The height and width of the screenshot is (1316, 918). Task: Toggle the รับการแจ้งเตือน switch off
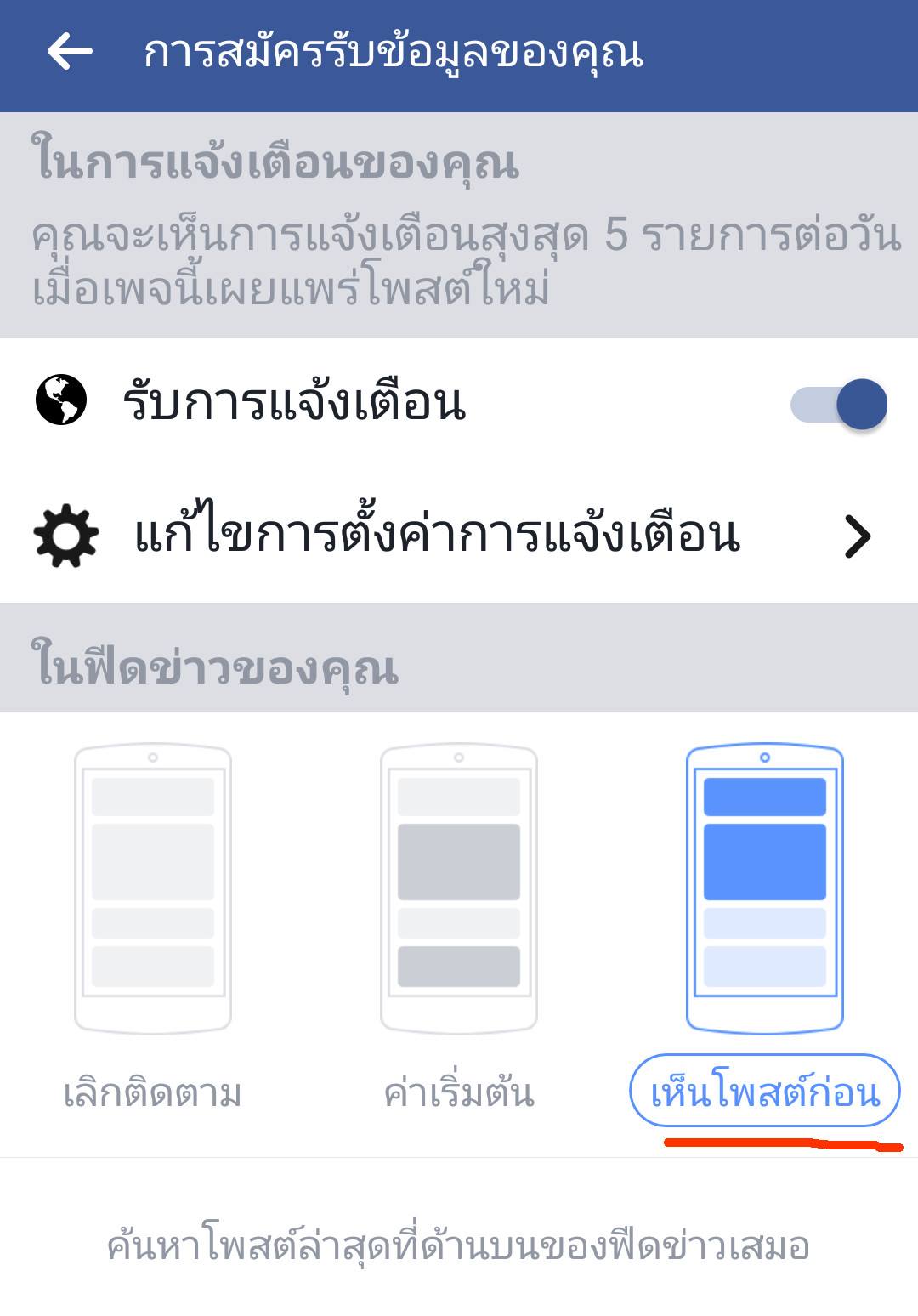click(838, 405)
